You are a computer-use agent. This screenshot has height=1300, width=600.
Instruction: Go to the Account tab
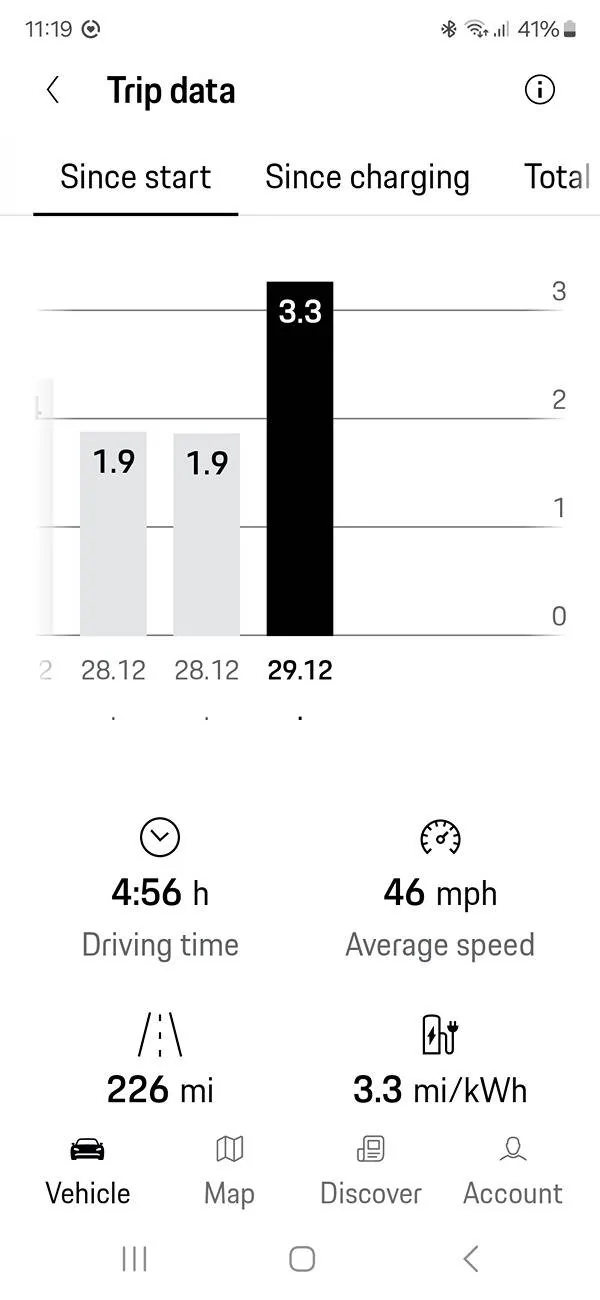point(513,1171)
